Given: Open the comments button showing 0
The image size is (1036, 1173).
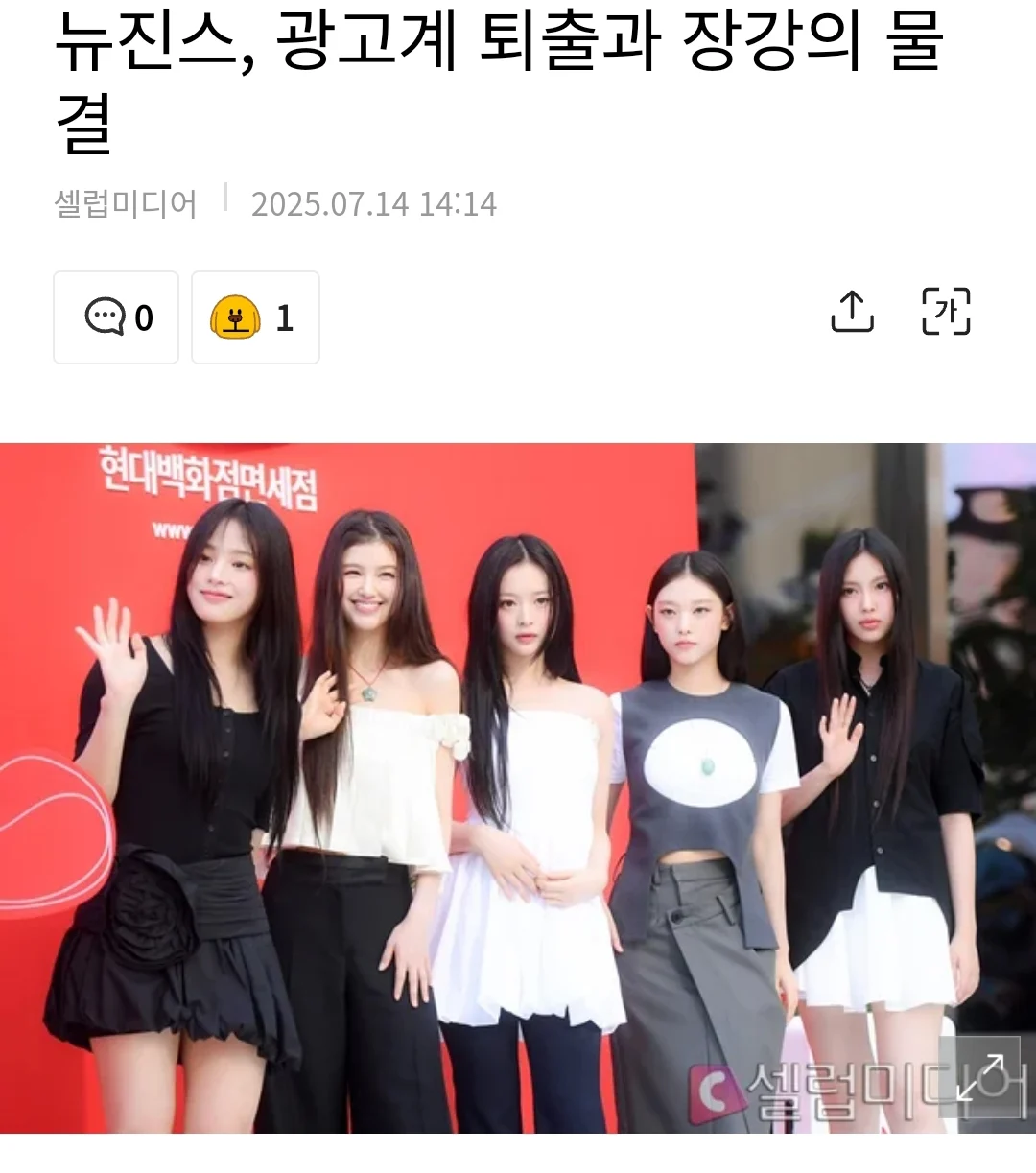Looking at the screenshot, I should coord(116,317).
